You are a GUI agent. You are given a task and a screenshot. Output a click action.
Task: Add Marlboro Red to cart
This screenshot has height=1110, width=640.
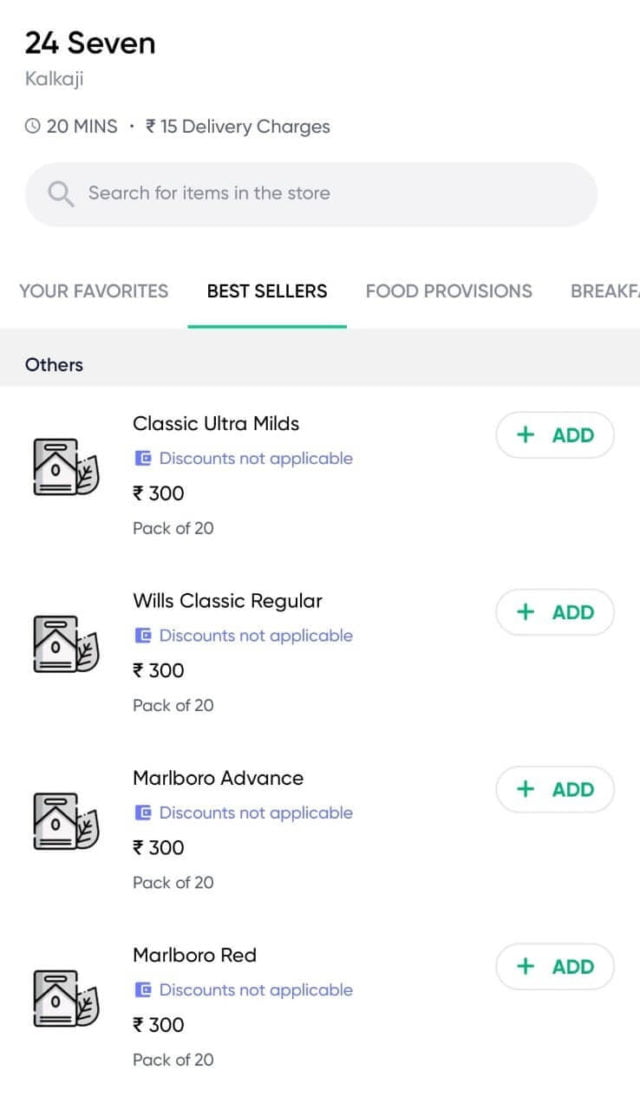click(x=555, y=966)
